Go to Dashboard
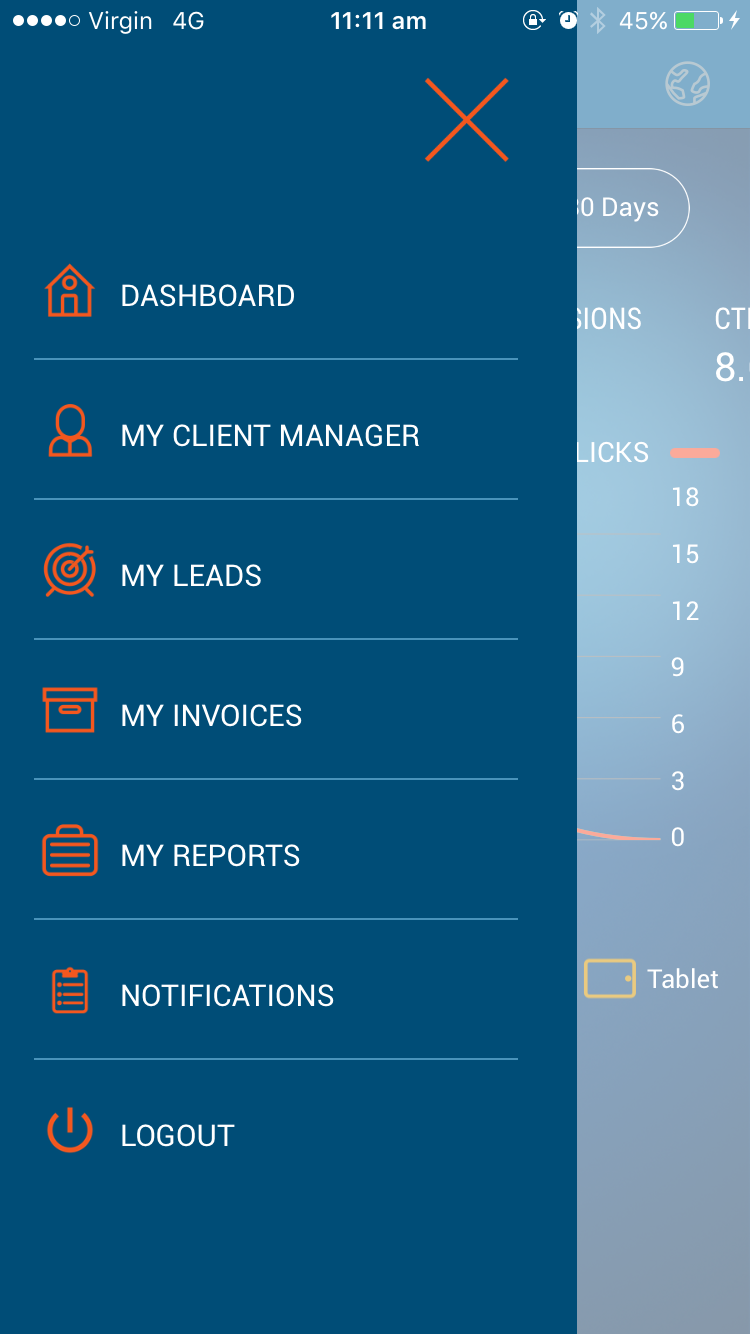 [207, 296]
